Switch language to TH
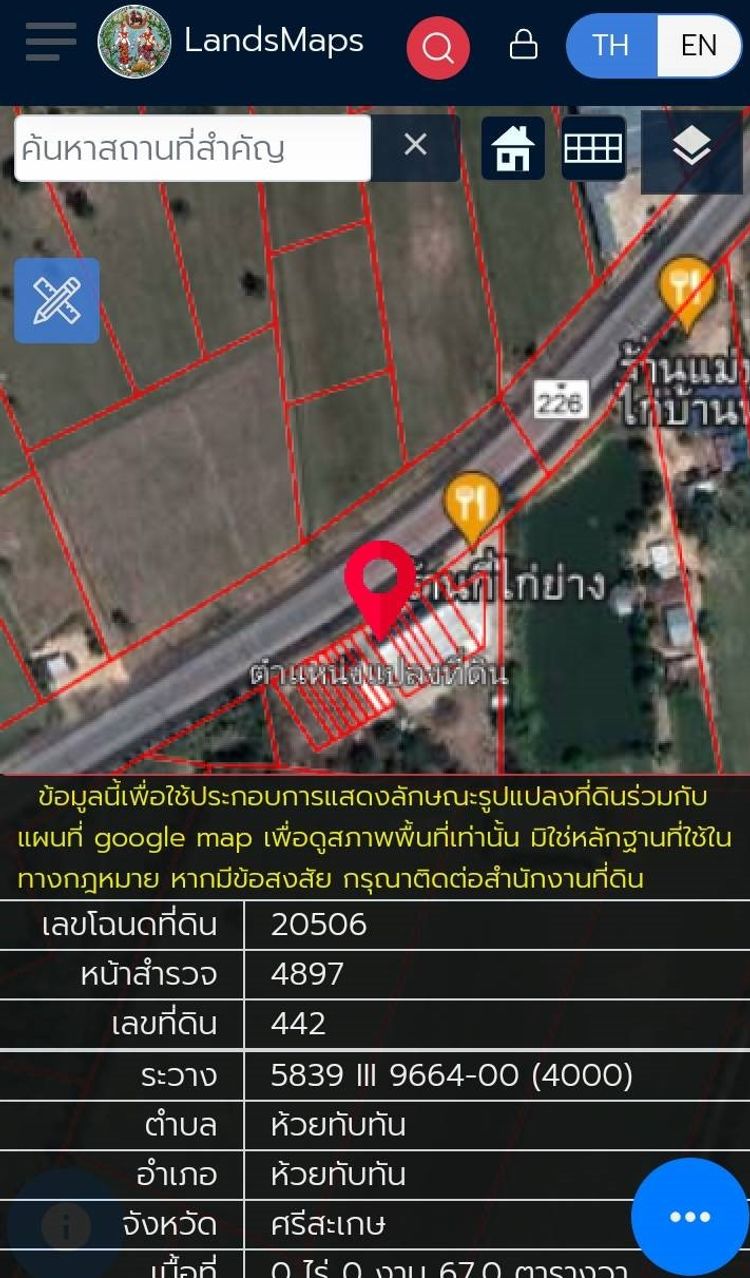This screenshot has height=1278, width=750. click(611, 46)
